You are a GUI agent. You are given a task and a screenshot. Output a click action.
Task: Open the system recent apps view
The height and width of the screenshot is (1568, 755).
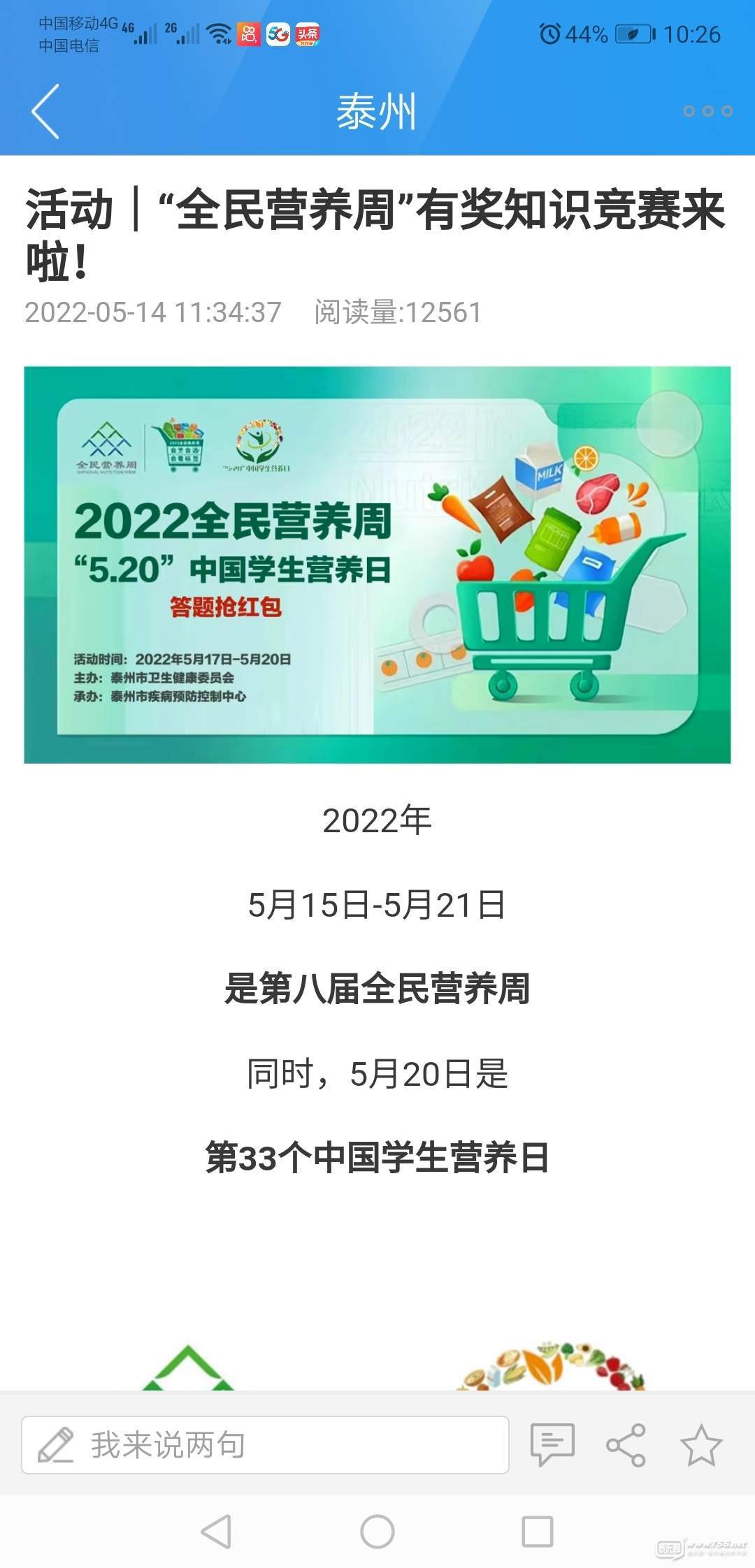[x=538, y=1532]
